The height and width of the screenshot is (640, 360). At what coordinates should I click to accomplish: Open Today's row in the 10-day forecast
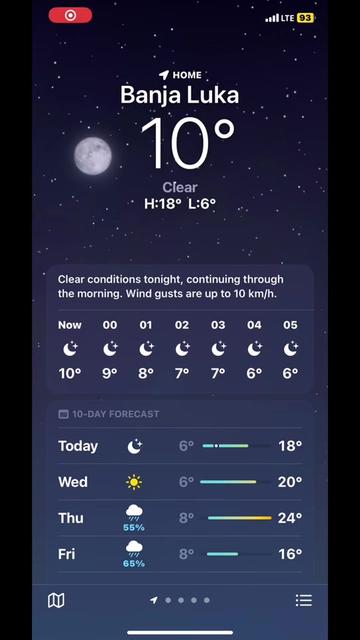click(180, 446)
